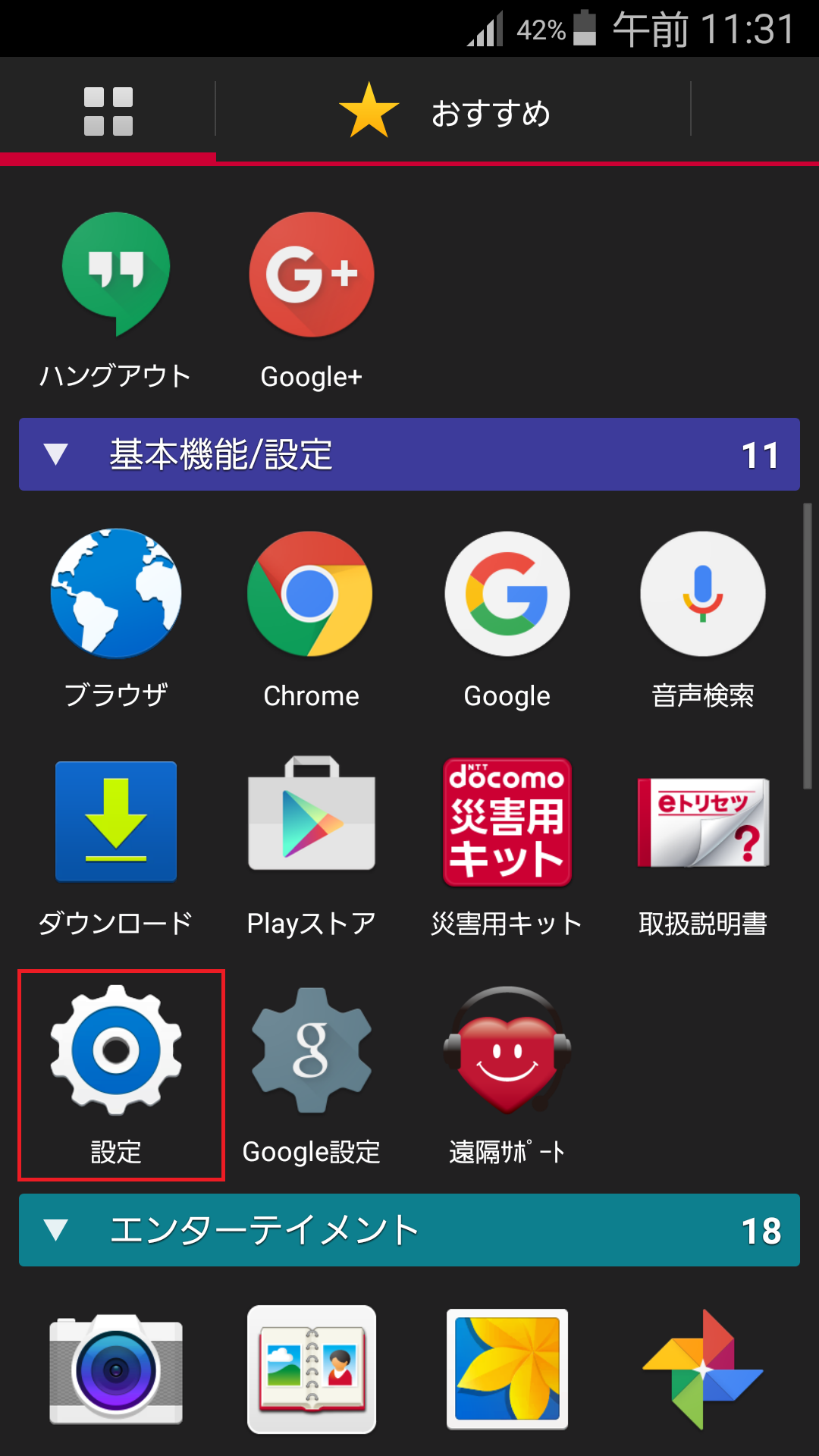Open the Playストア app
The height and width of the screenshot is (1456, 819).
(311, 821)
